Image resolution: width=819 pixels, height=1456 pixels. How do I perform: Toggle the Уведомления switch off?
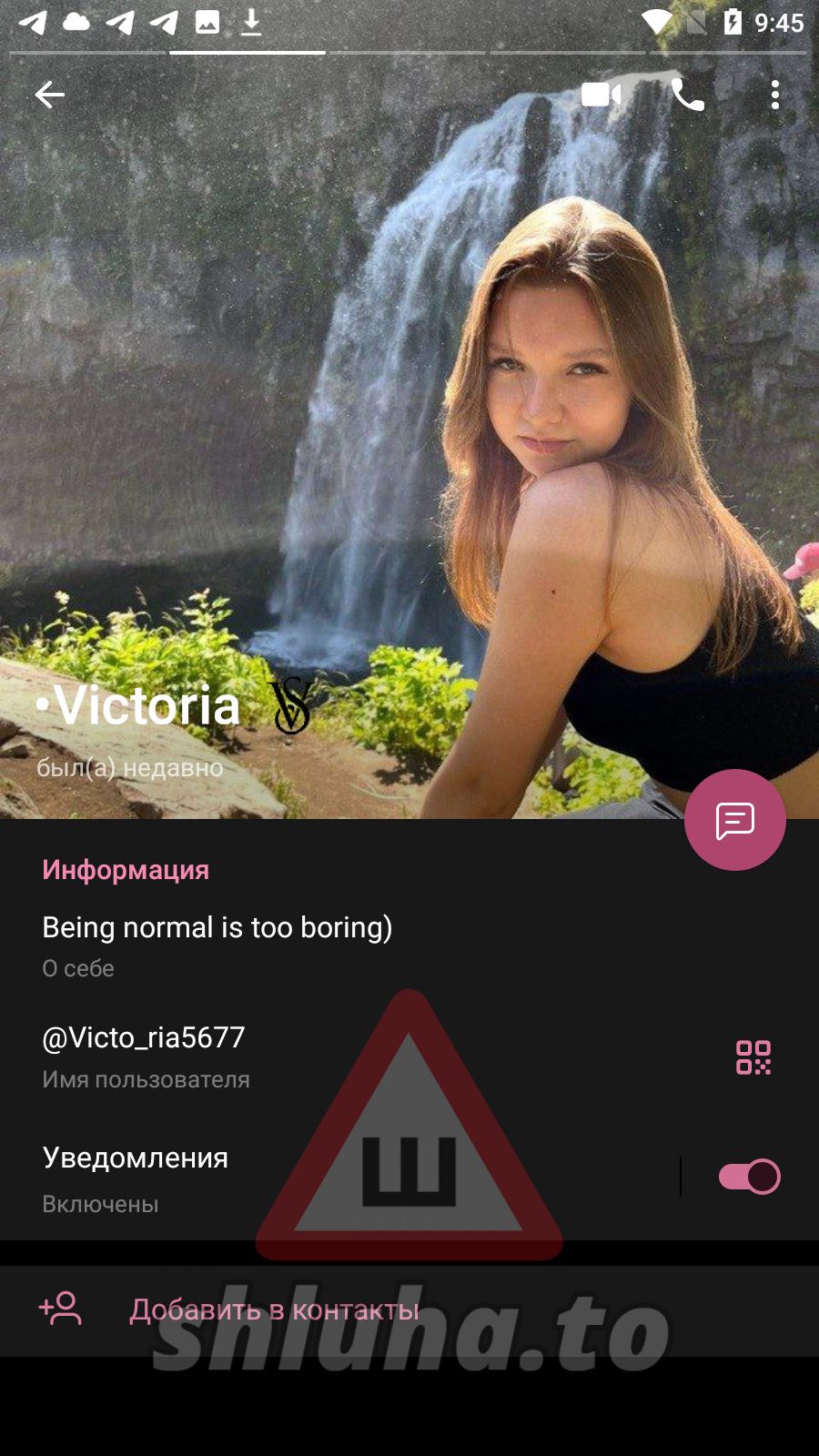click(749, 1177)
